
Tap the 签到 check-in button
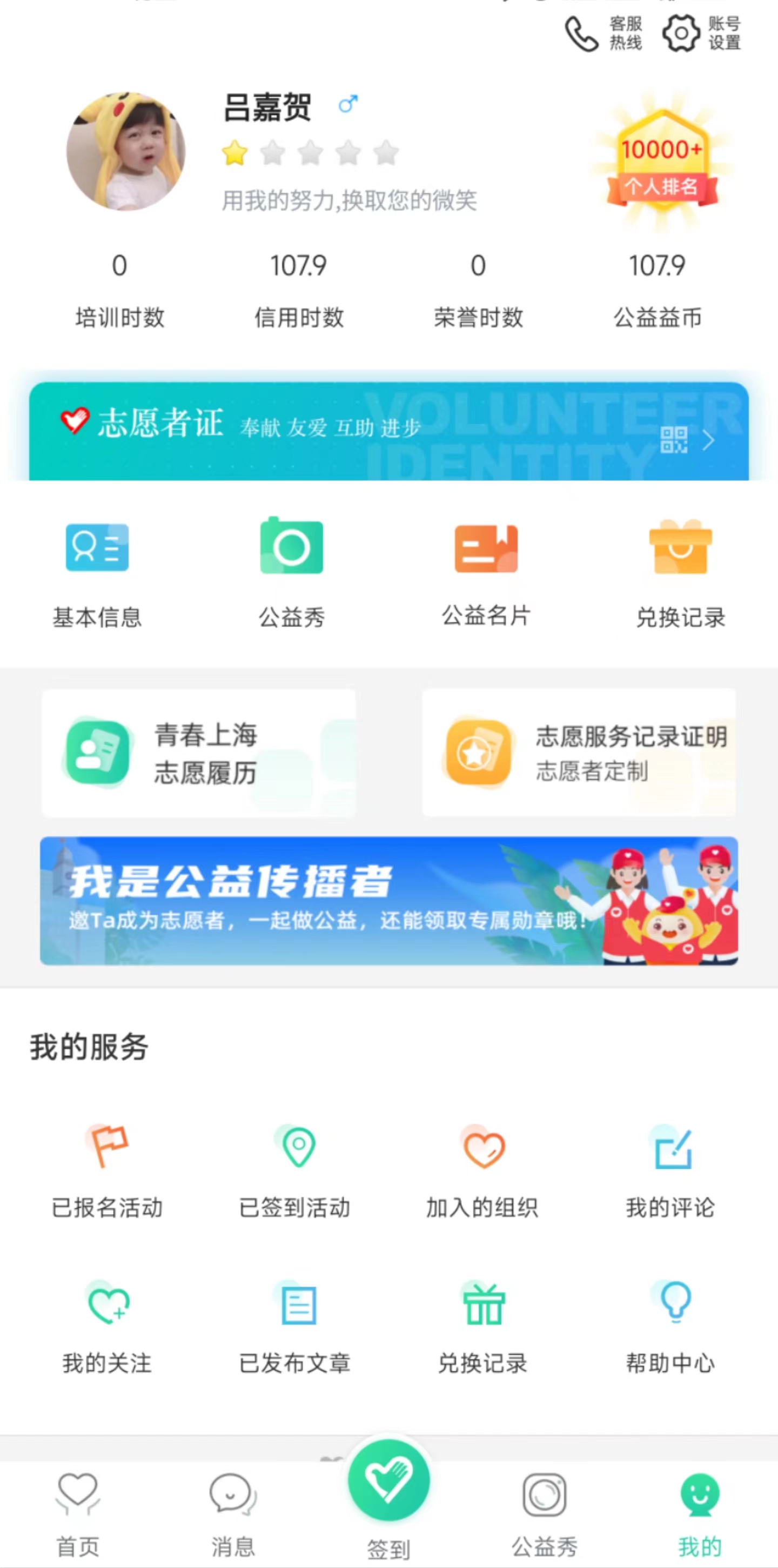pyautogui.click(x=388, y=1491)
